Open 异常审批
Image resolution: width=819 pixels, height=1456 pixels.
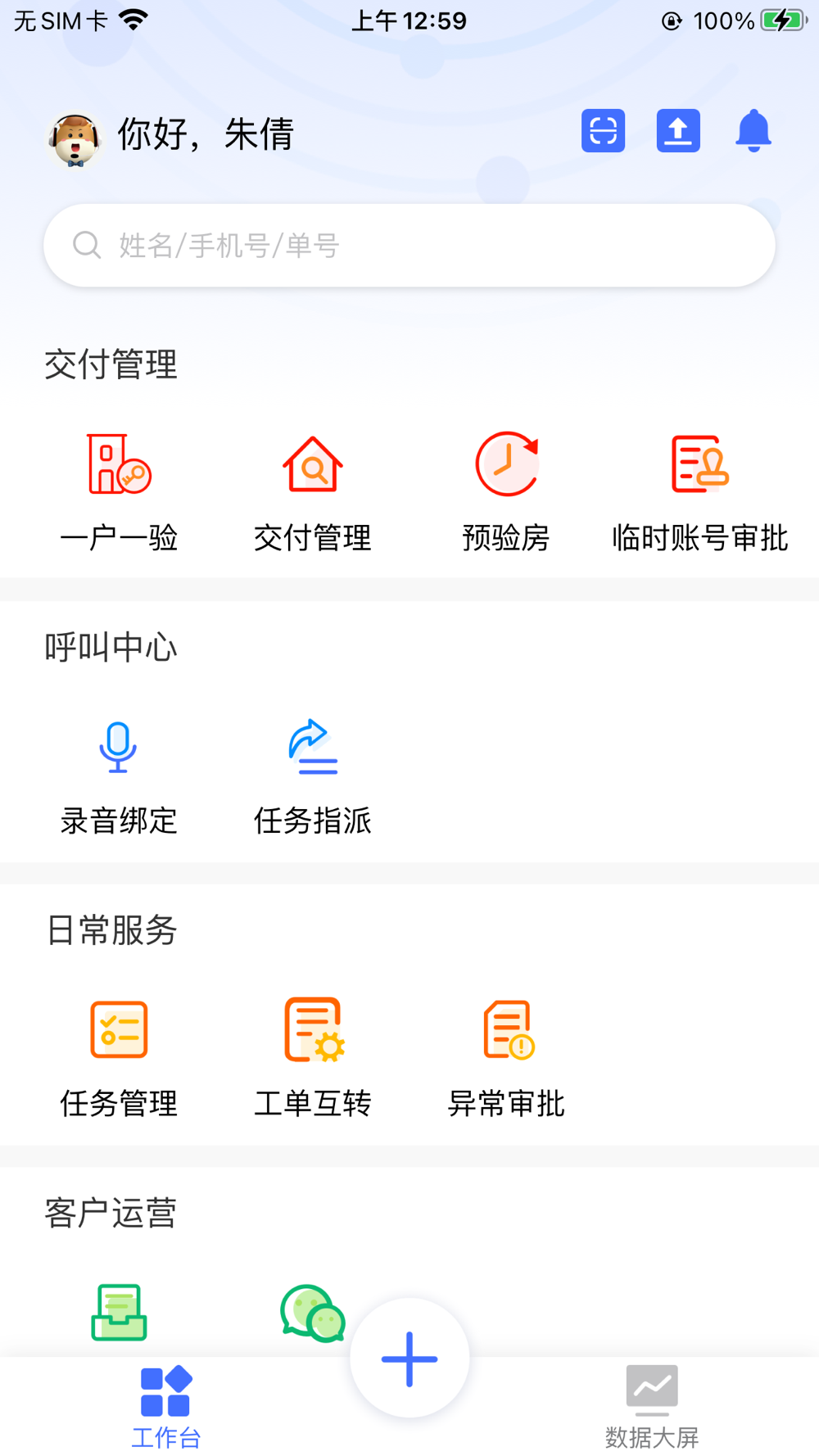tap(506, 1058)
